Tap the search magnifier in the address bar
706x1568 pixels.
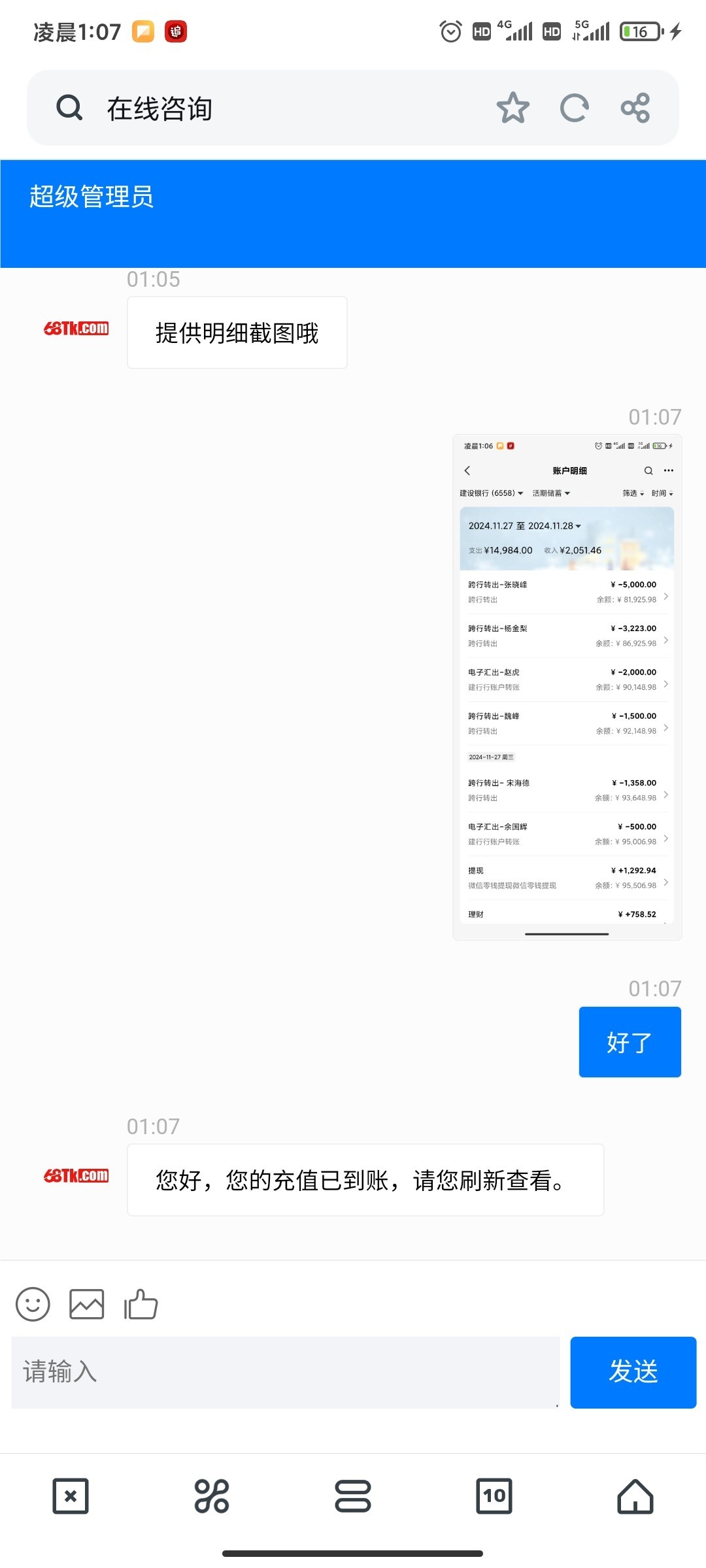(69, 108)
